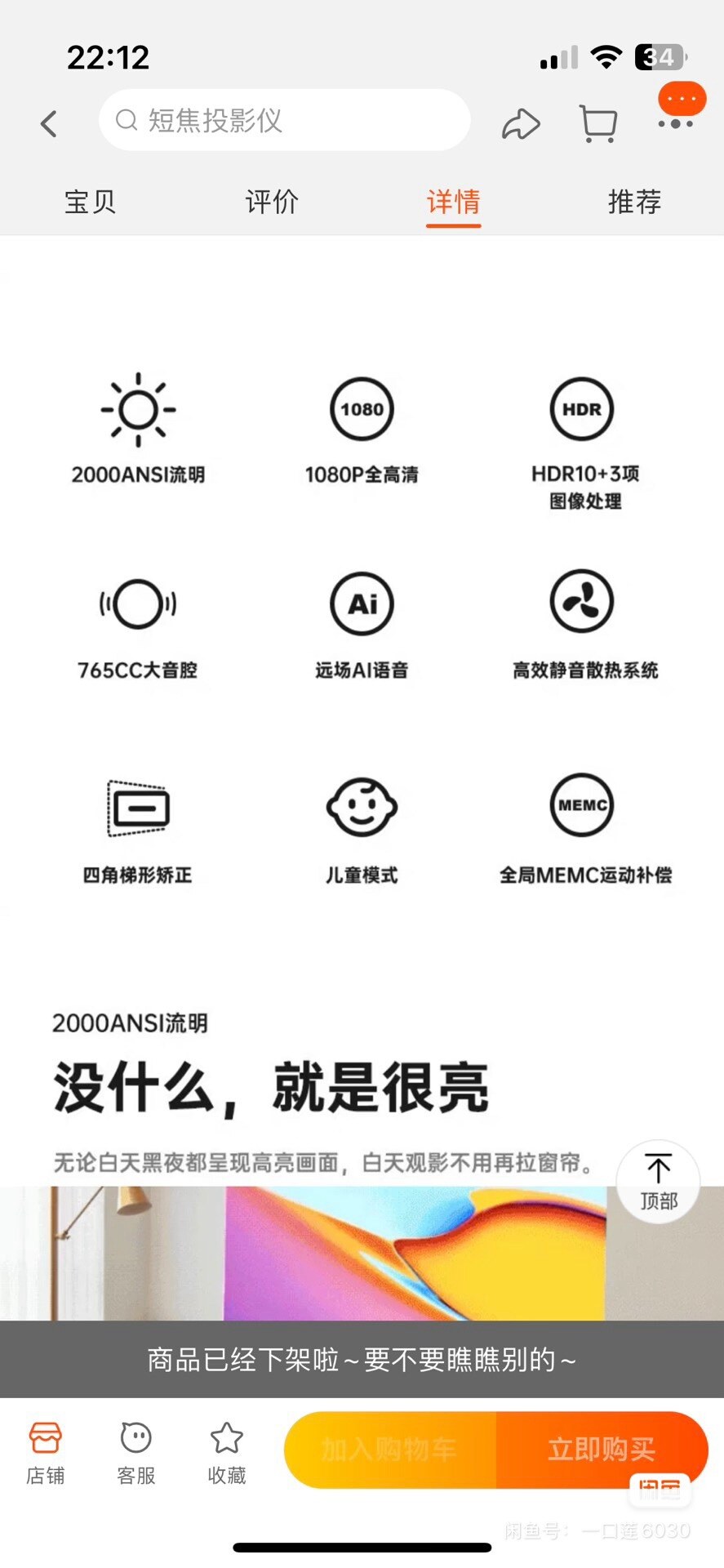Image resolution: width=724 pixels, height=1568 pixels.
Task: Tap 加入购物车 button
Action: coord(389,1450)
